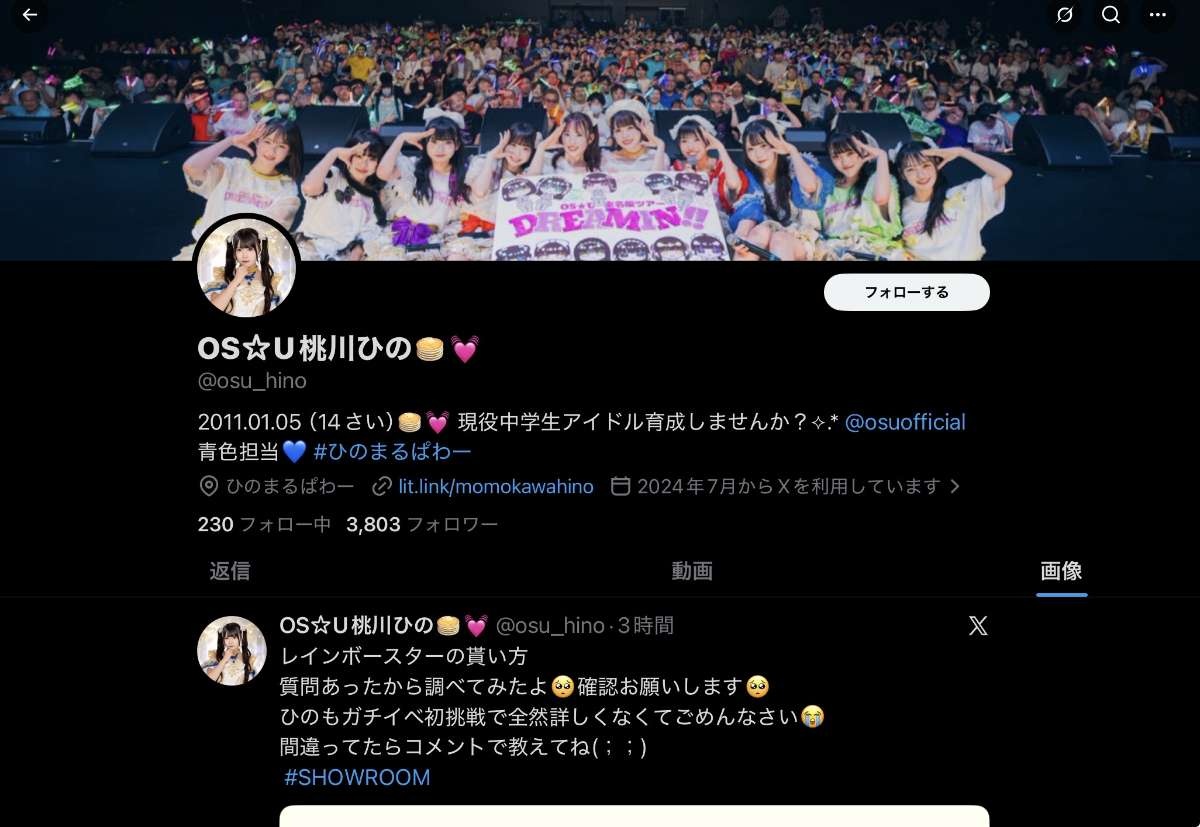Open the #SHOWROOM hashtag in the post

[357, 777]
